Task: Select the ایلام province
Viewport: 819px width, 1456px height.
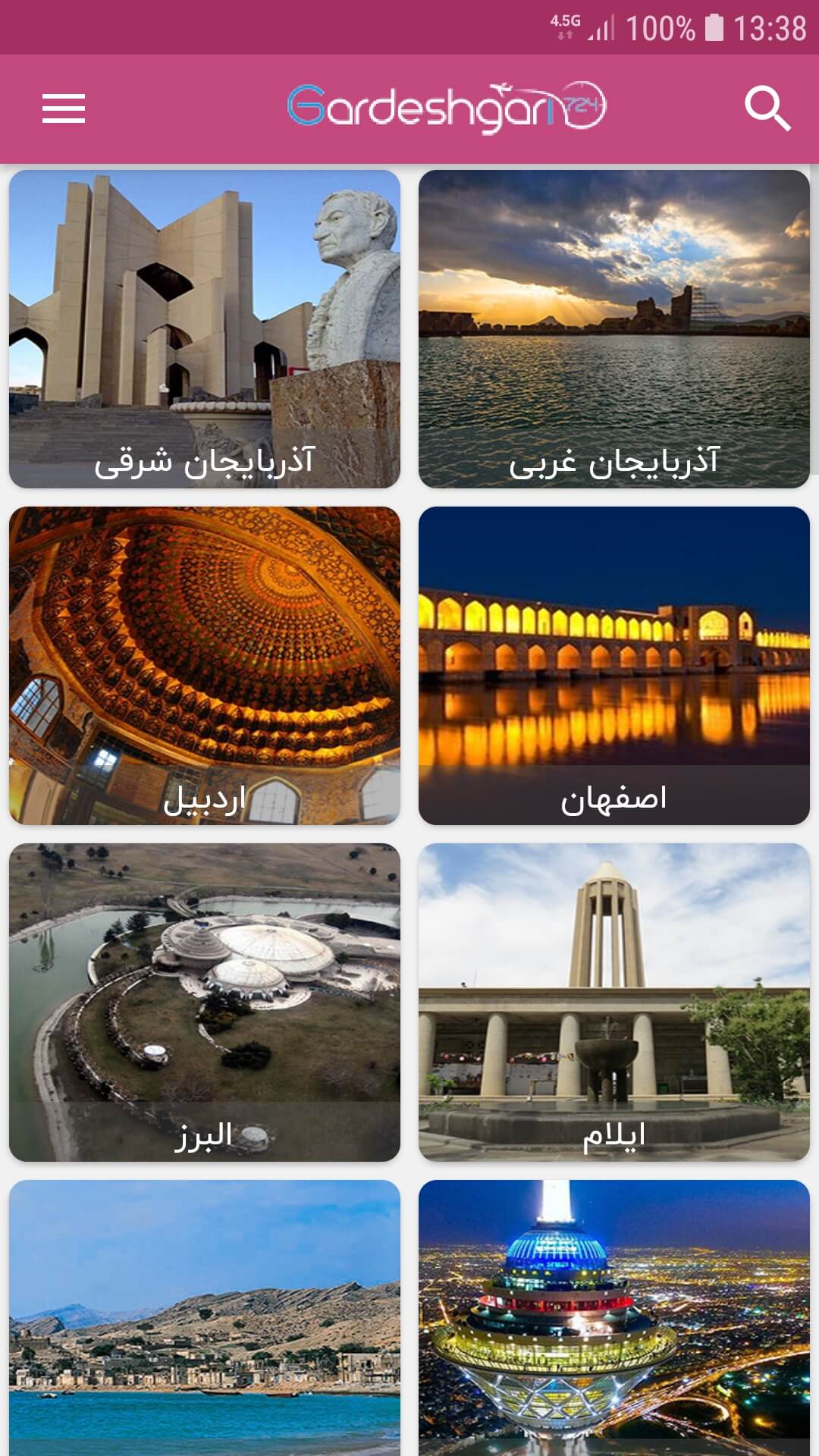Action: pos(614,1001)
